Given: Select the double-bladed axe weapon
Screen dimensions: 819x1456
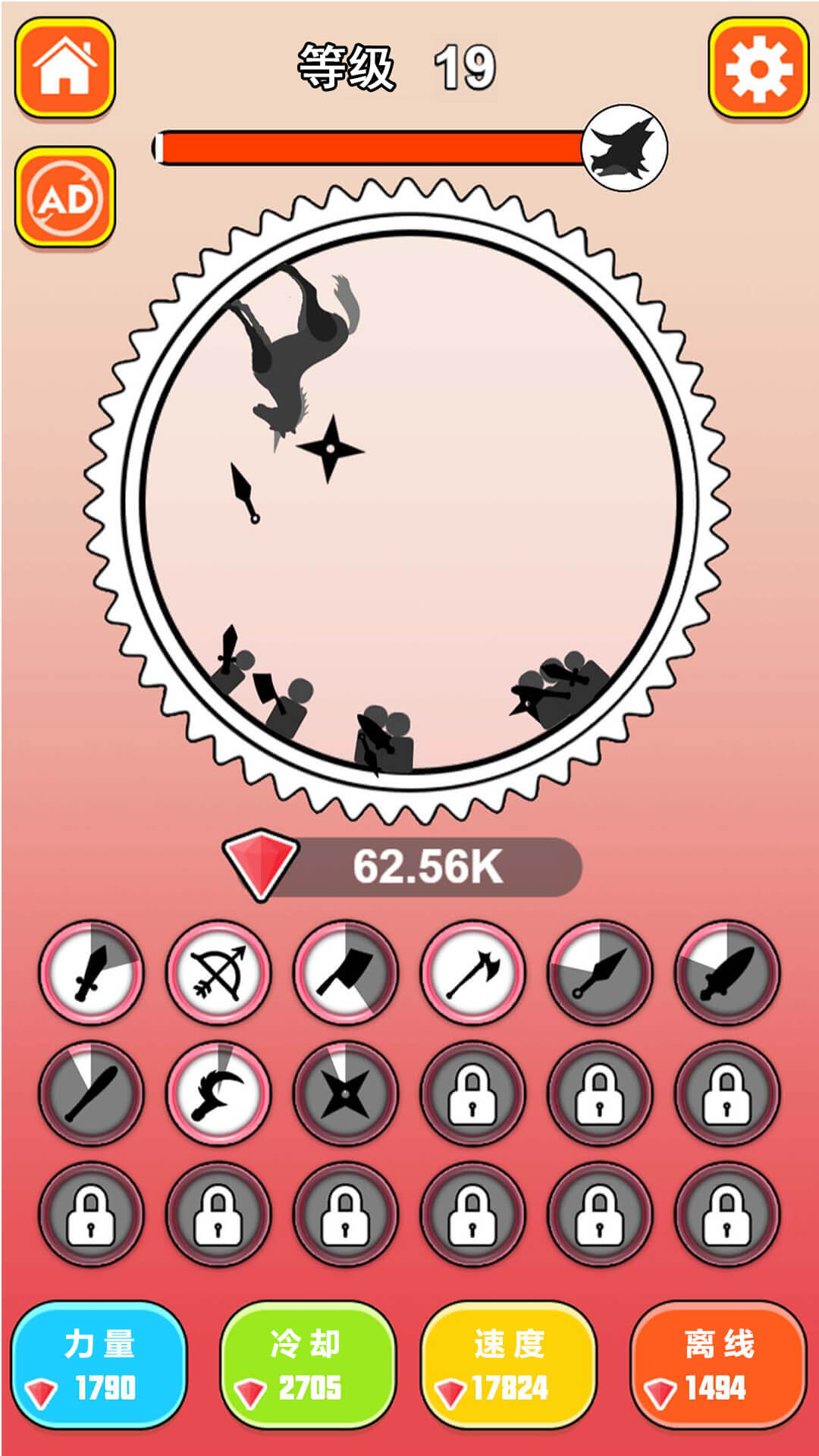Looking at the screenshot, I should pyautogui.click(x=472, y=972).
